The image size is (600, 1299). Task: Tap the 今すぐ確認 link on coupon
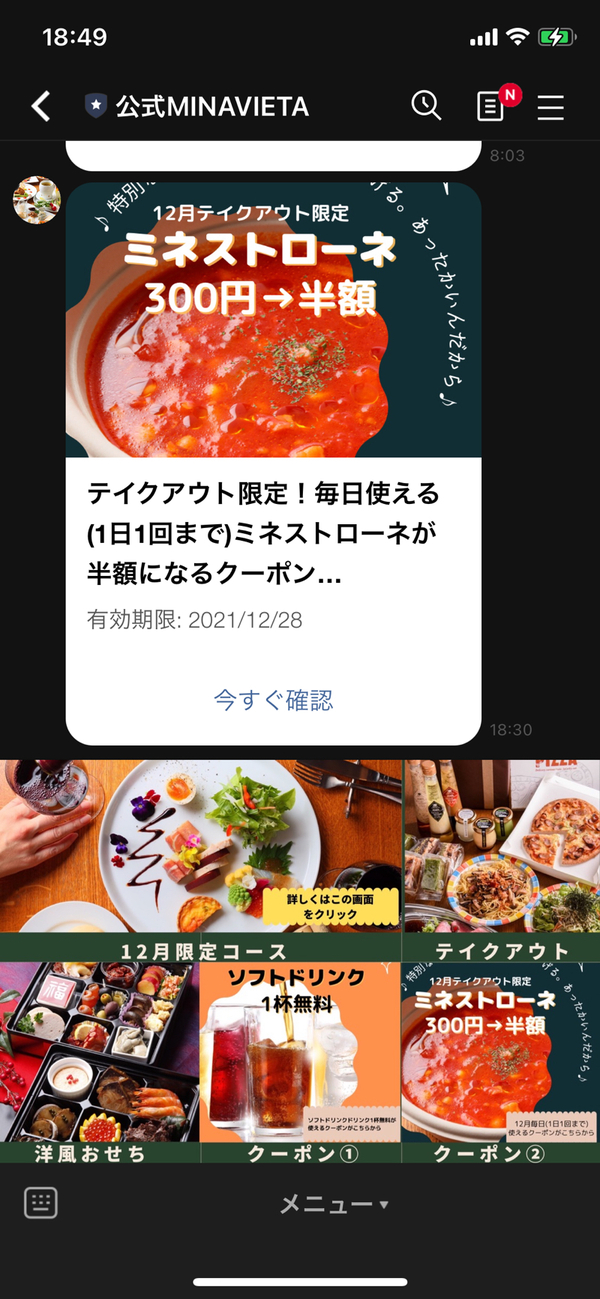[273, 700]
